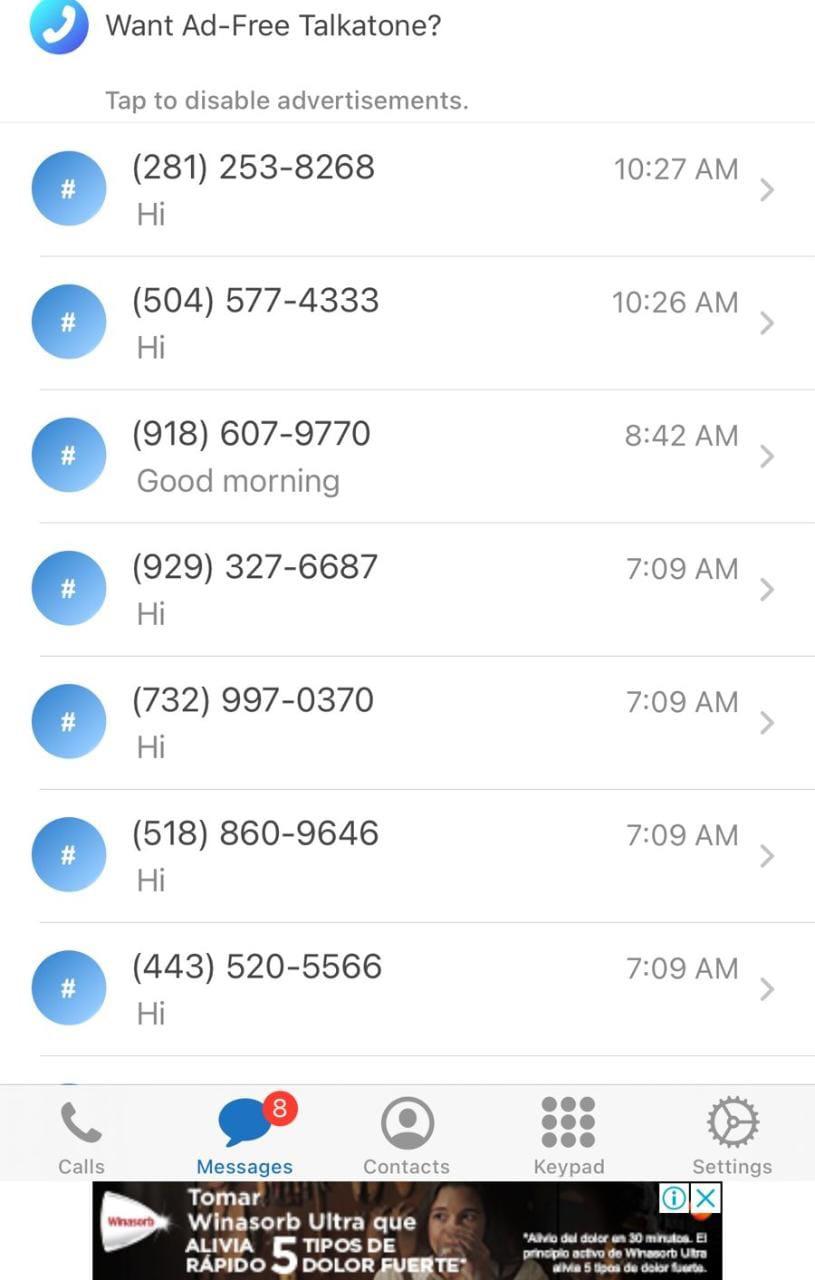Switch to the Calls tab
The image size is (815, 1280).
[x=81, y=1136]
